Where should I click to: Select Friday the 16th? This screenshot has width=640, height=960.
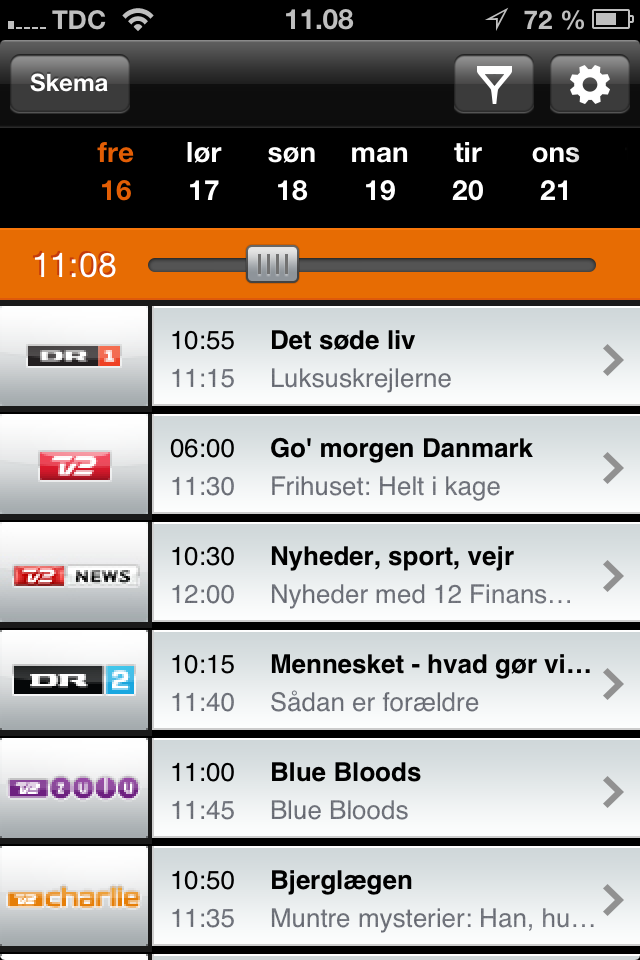point(115,171)
